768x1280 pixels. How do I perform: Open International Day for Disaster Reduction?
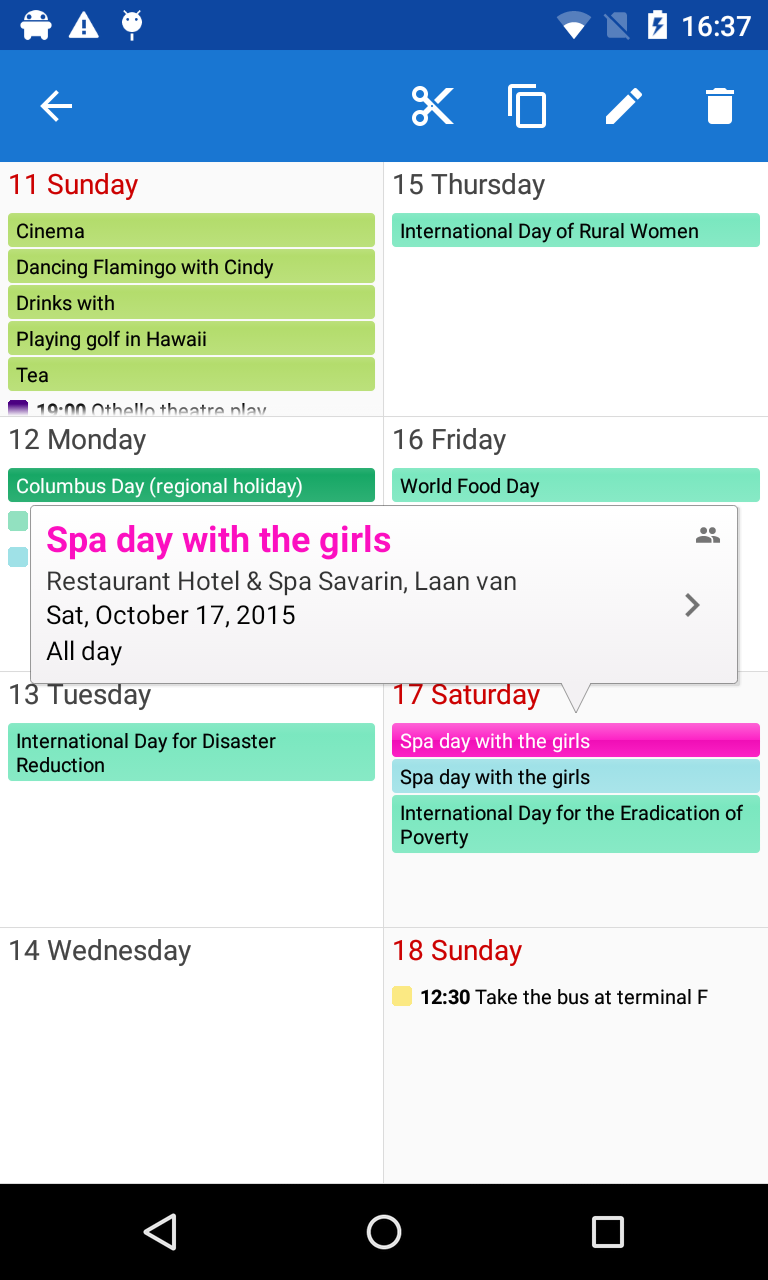pos(191,753)
